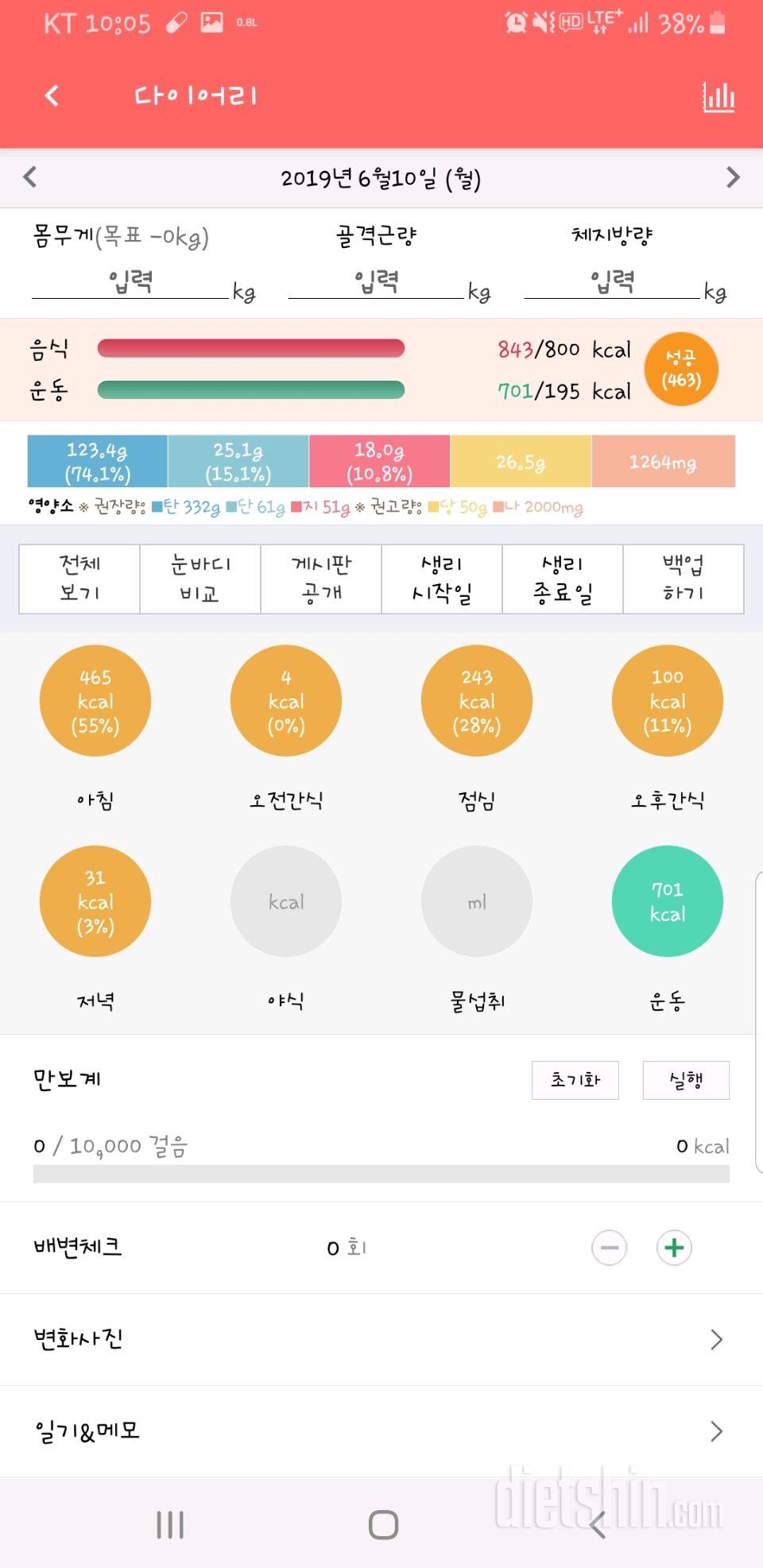Go back from the 다이어리 screen

[52, 96]
